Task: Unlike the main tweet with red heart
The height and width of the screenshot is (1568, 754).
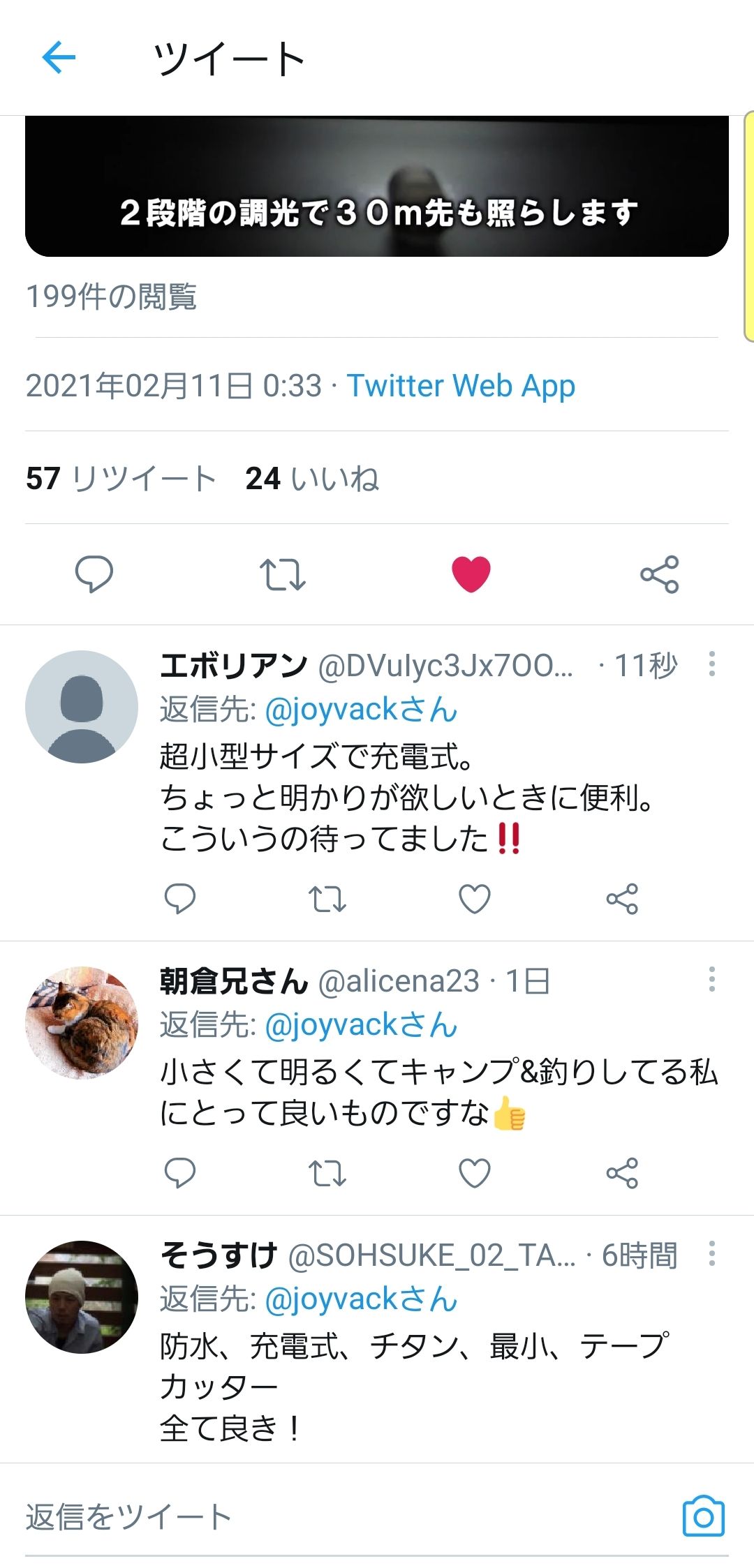Action: tap(471, 574)
